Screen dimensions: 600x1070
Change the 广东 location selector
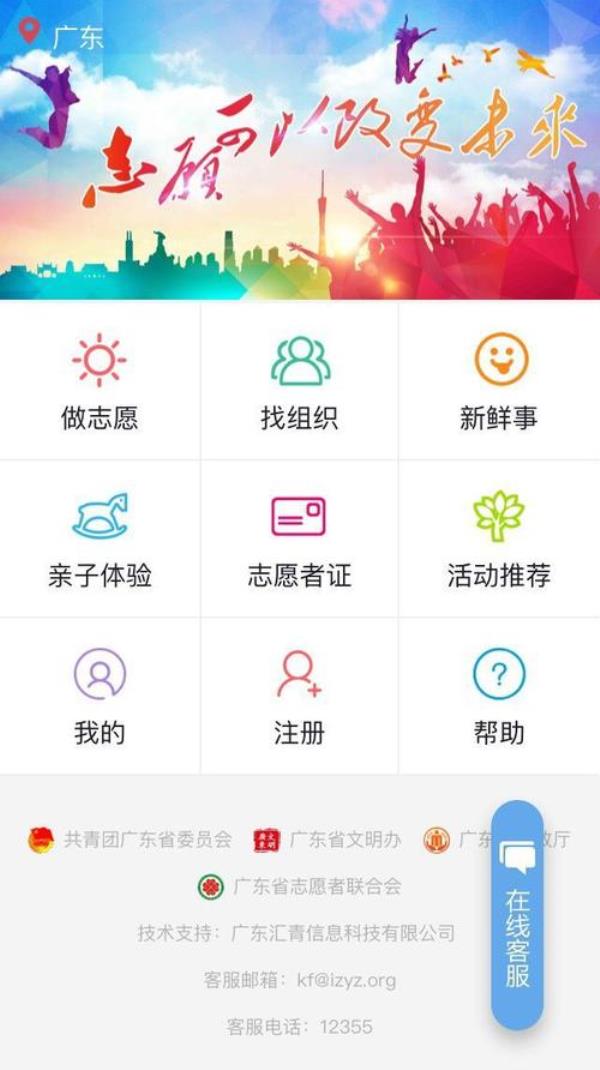coord(62,36)
